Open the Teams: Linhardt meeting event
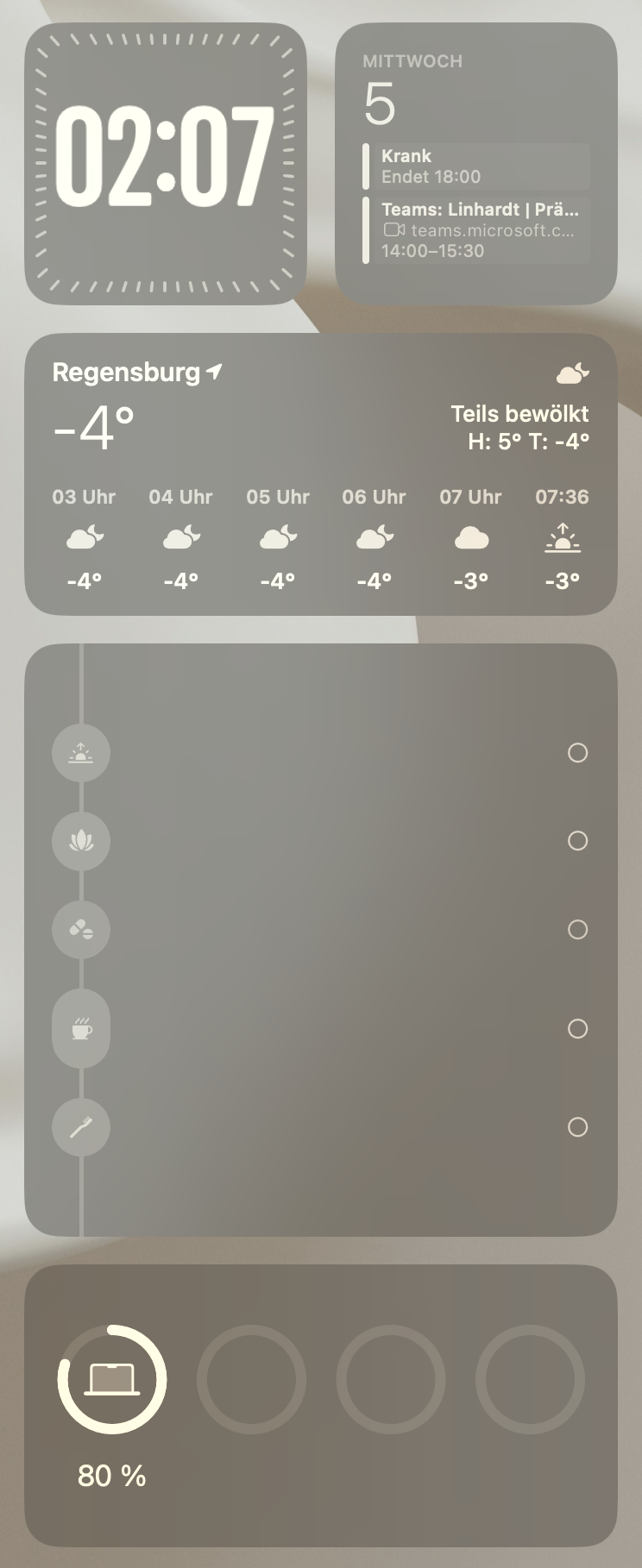Image resolution: width=642 pixels, height=1568 pixels. (477, 230)
